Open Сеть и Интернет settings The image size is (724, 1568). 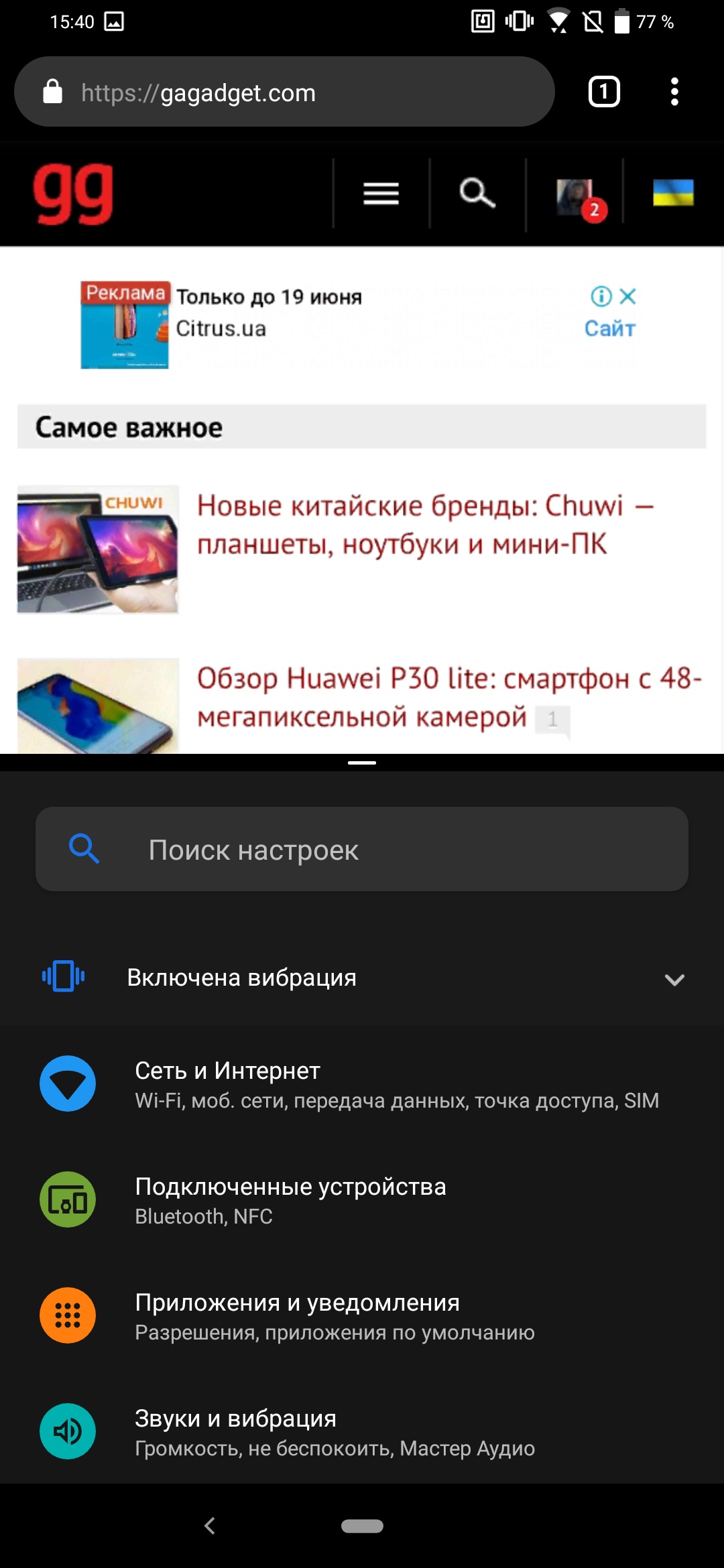(362, 1084)
